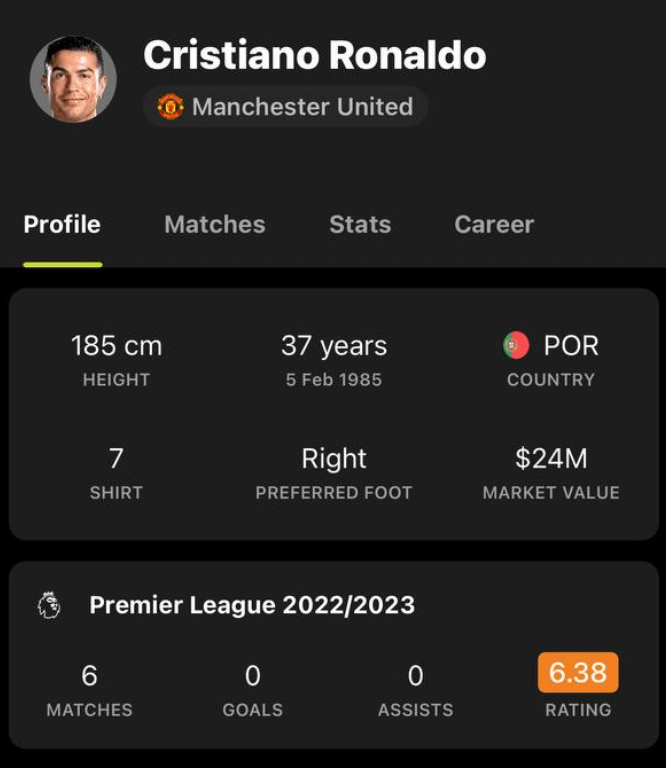The image size is (666, 768).
Task: View the Career tab
Action: (x=494, y=225)
